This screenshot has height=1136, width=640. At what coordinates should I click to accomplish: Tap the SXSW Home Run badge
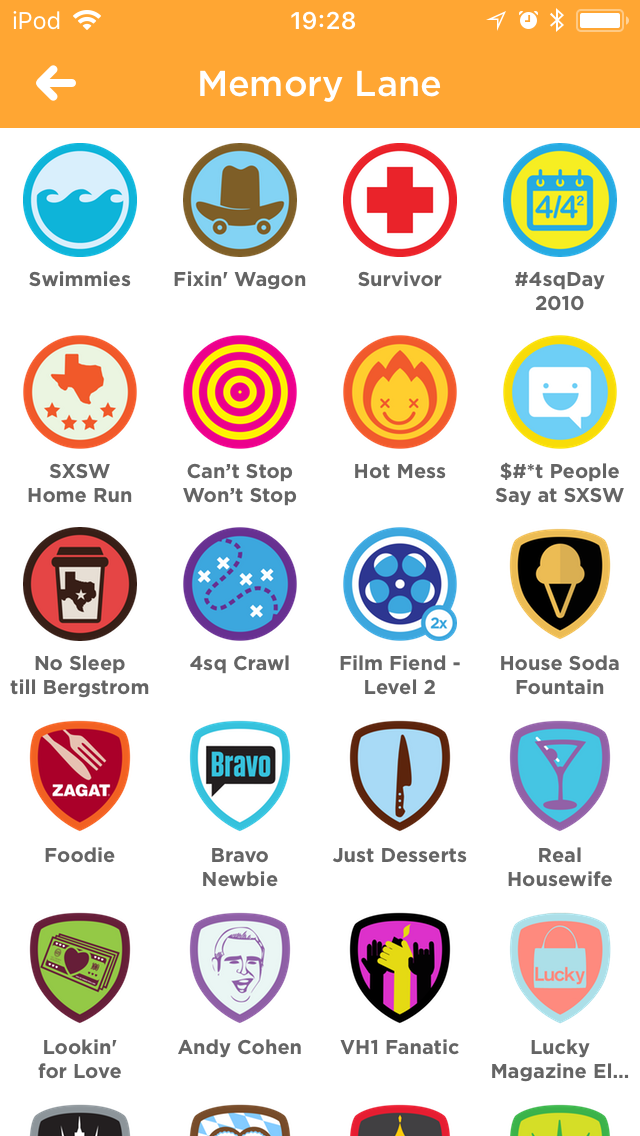80,392
